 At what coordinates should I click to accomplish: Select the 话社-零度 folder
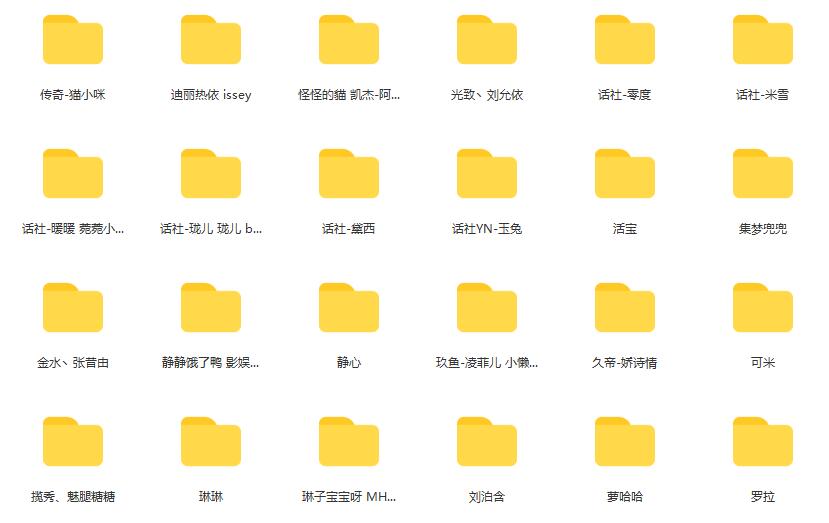click(x=625, y=42)
